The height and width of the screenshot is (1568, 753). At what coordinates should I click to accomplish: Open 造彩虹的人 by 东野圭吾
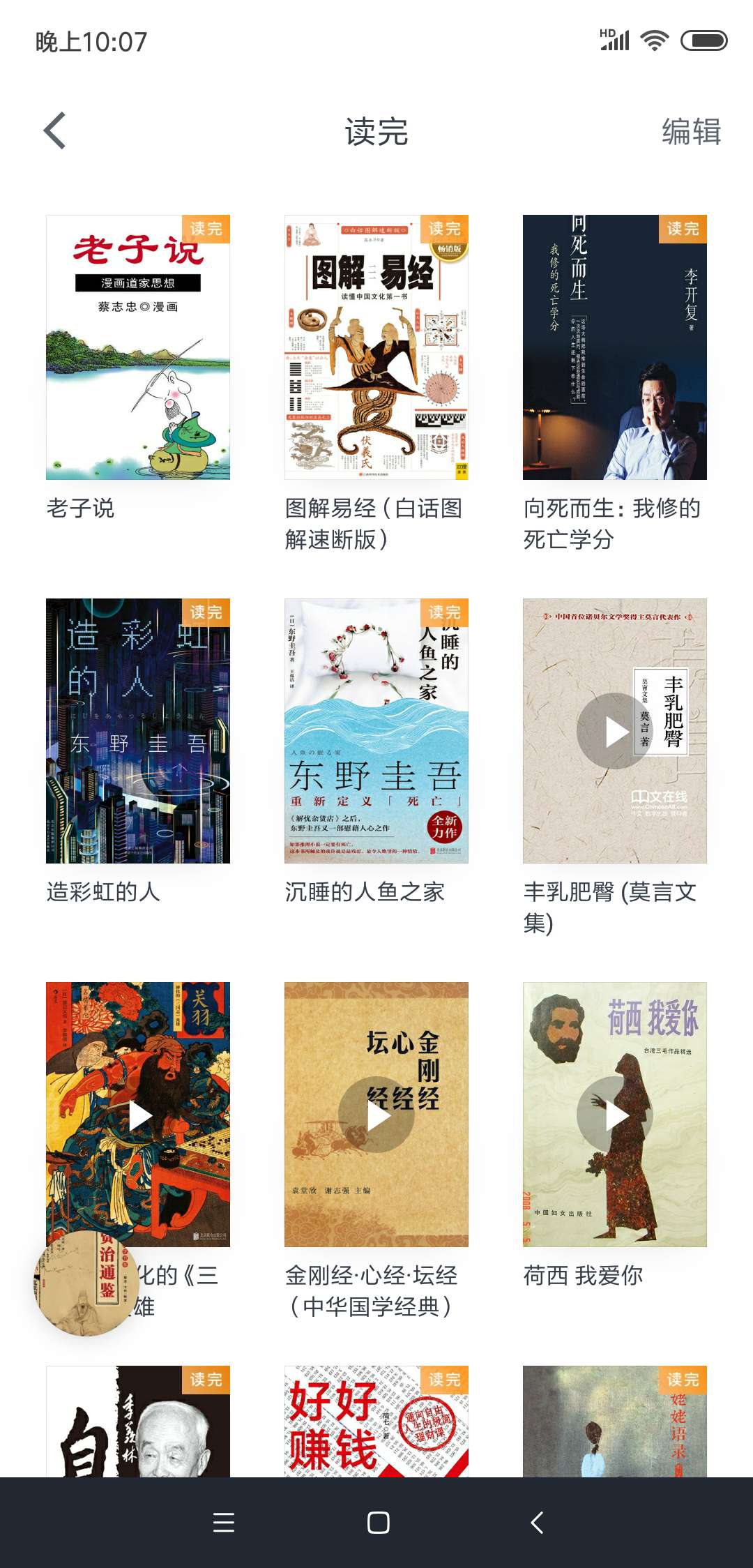pyautogui.click(x=138, y=732)
